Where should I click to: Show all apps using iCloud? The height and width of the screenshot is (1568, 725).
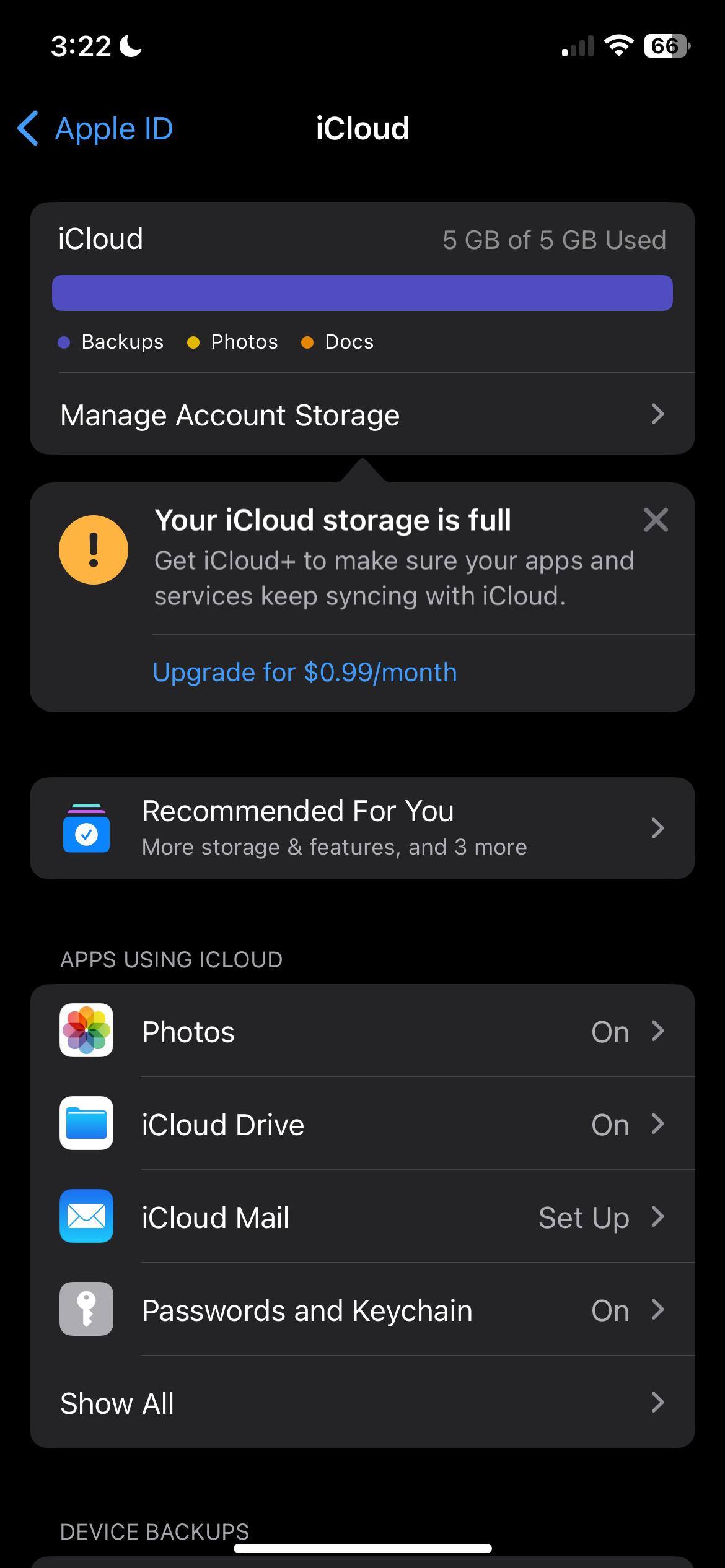coord(362,1403)
